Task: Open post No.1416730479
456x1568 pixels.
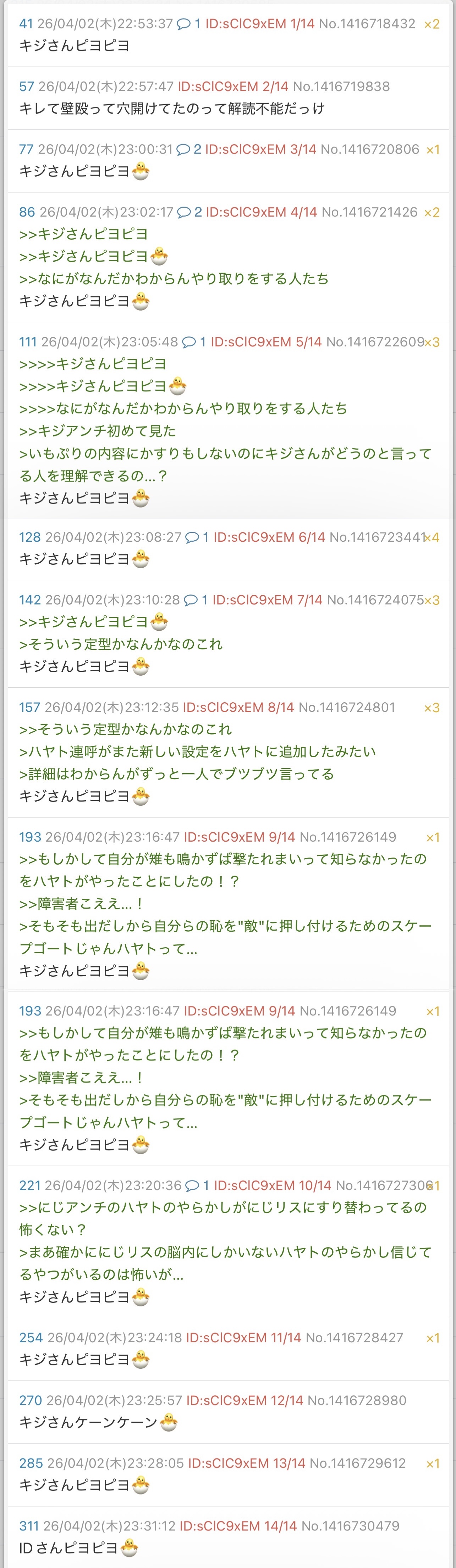Action: [351, 1525]
